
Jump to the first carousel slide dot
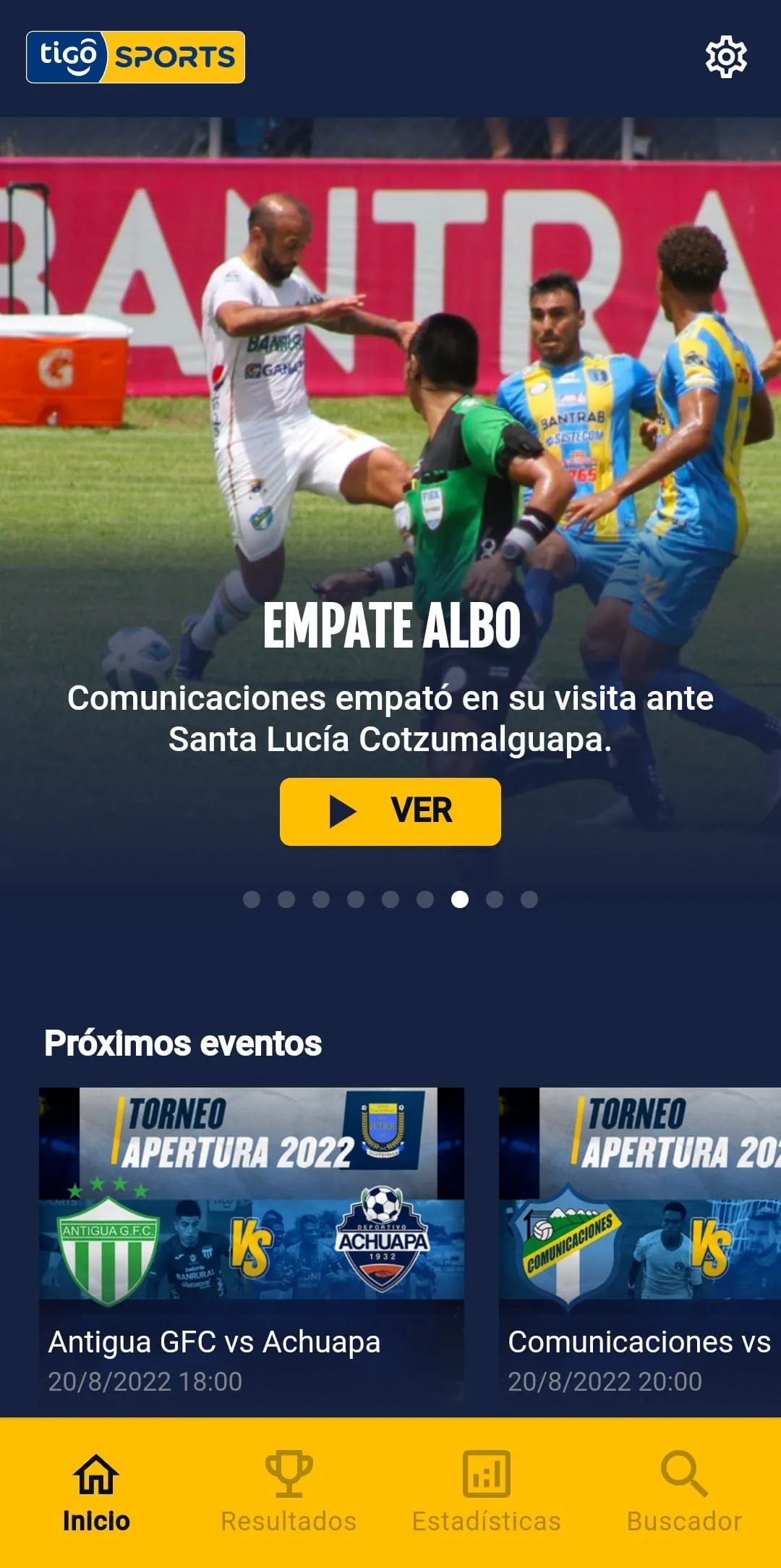254,899
